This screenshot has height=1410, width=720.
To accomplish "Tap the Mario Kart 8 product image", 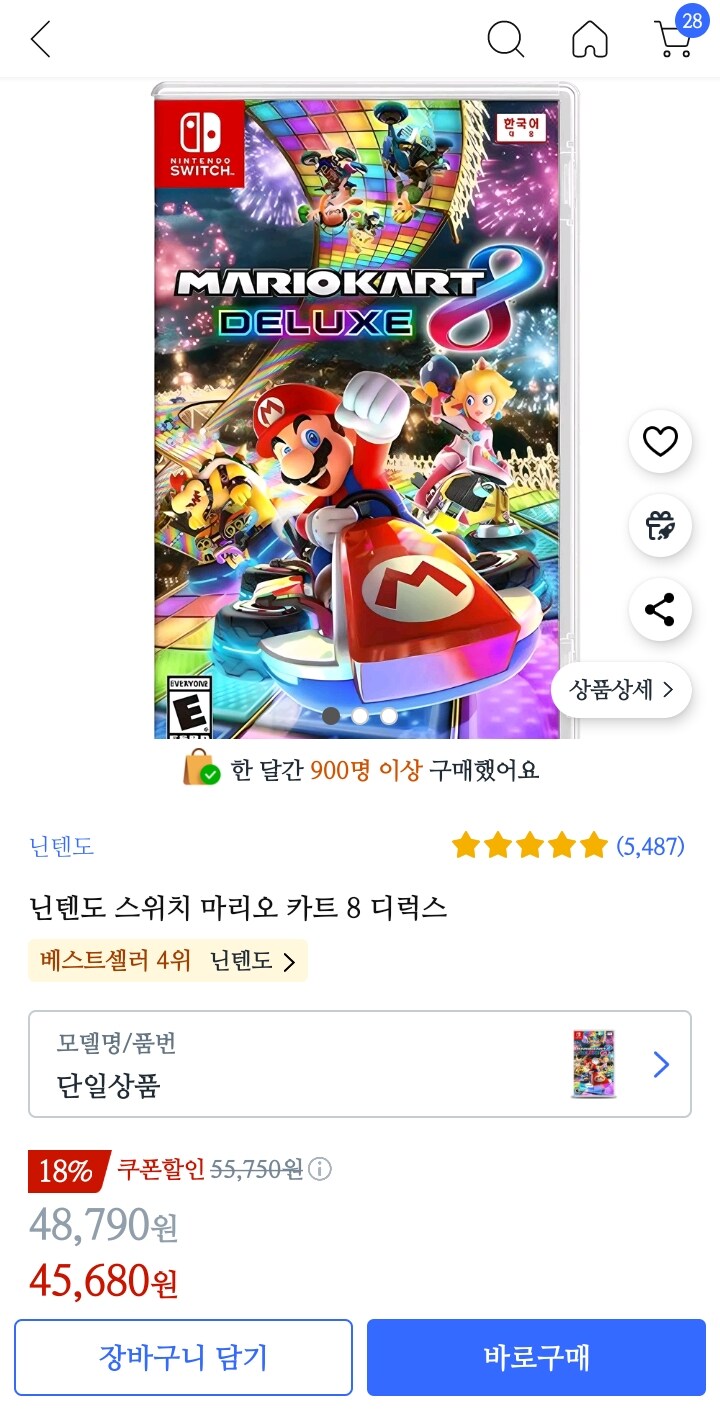I will [365, 411].
